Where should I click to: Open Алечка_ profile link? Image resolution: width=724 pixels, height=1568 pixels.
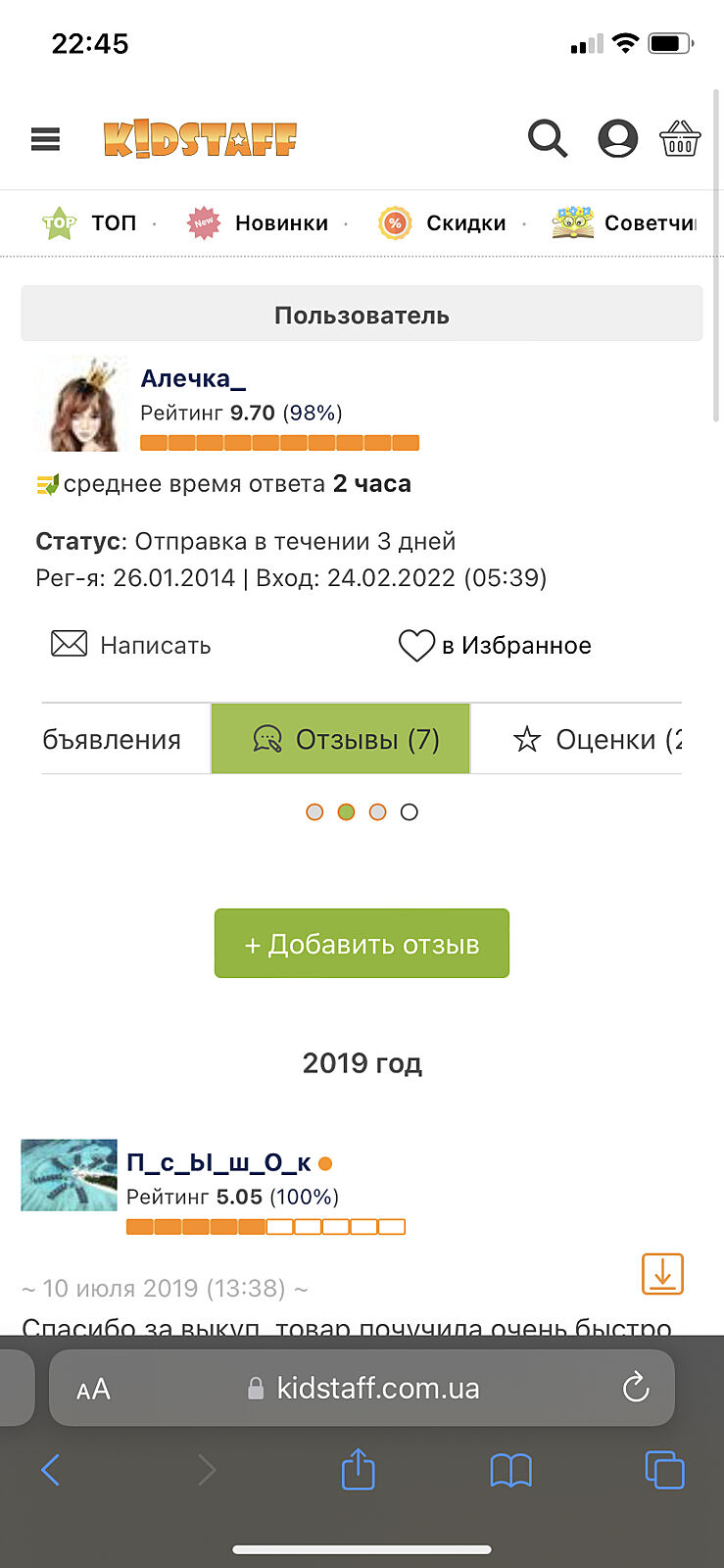click(193, 378)
